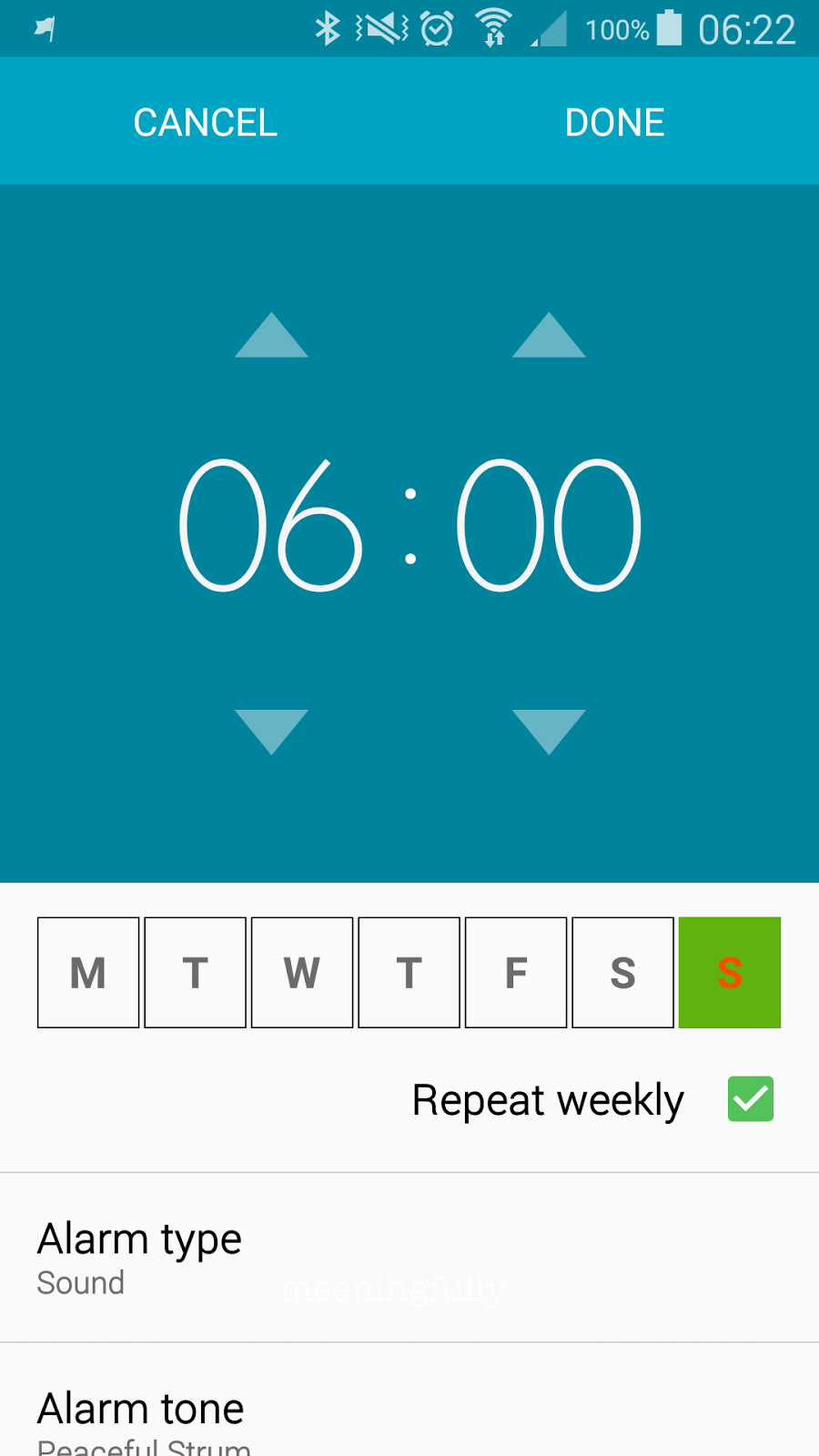
Task: Decrease the alarm minutes
Action: tap(549, 732)
